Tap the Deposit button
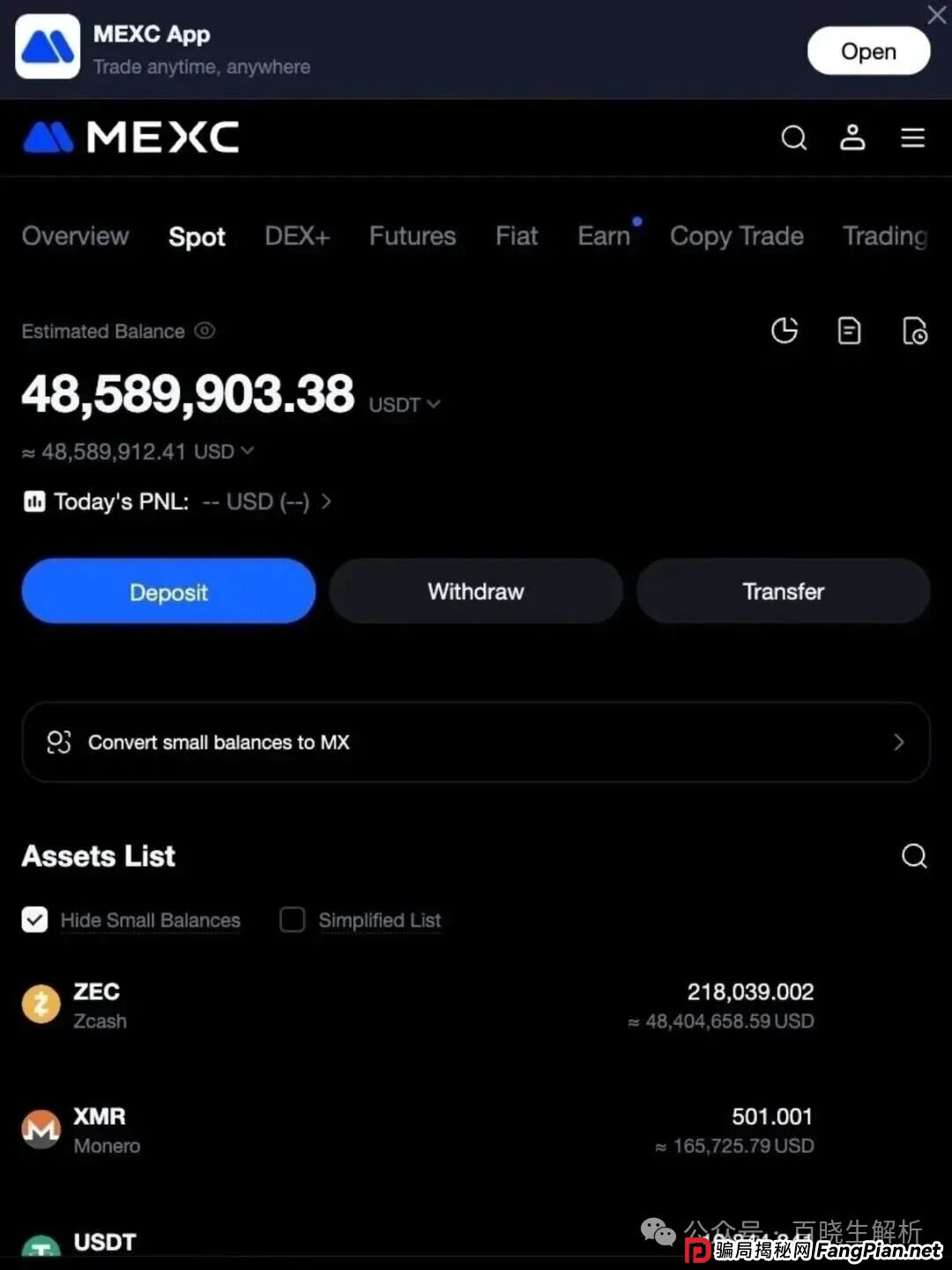The width and height of the screenshot is (952, 1270). coord(168,592)
